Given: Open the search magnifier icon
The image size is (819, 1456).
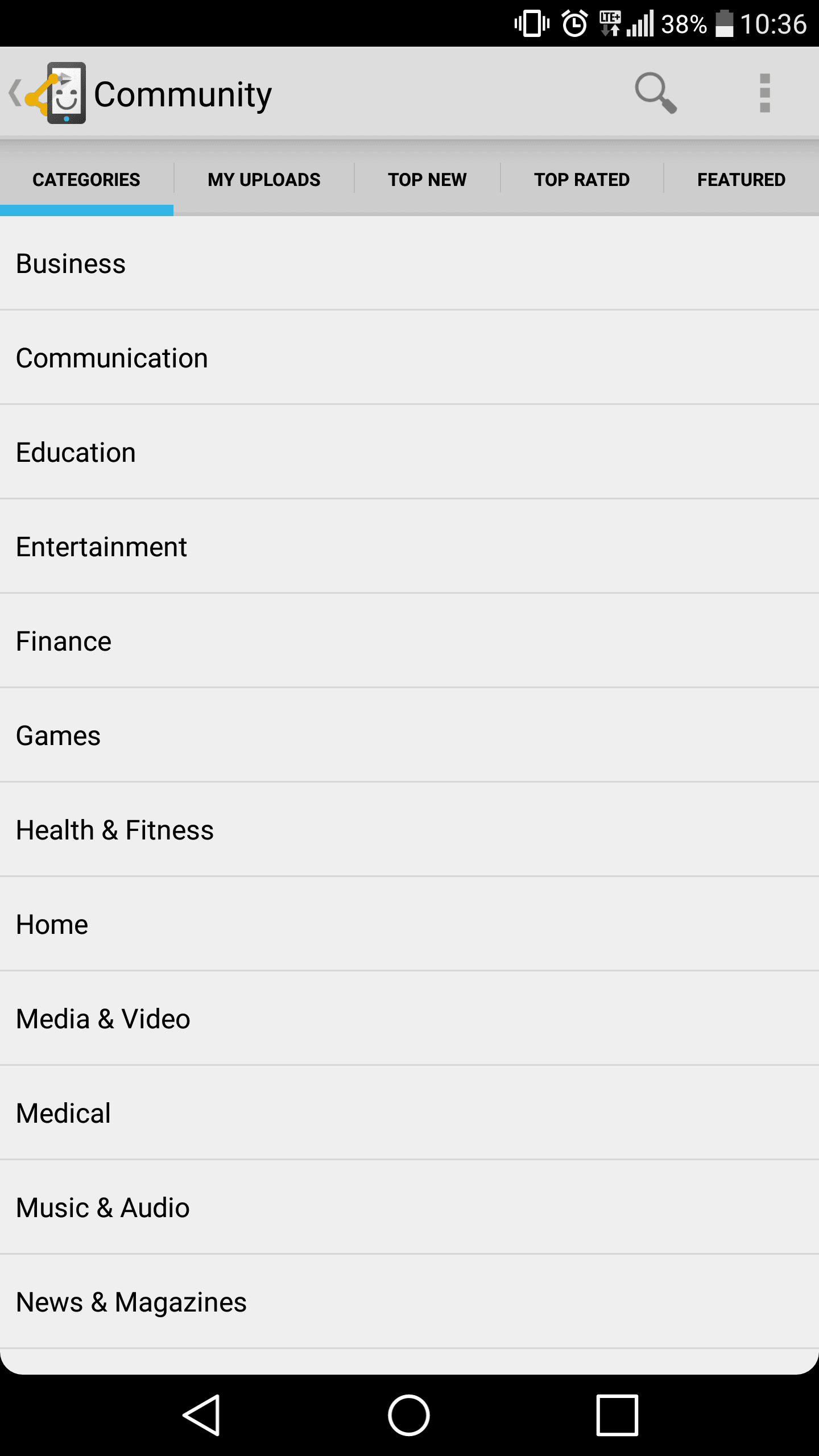Looking at the screenshot, I should [655, 93].
